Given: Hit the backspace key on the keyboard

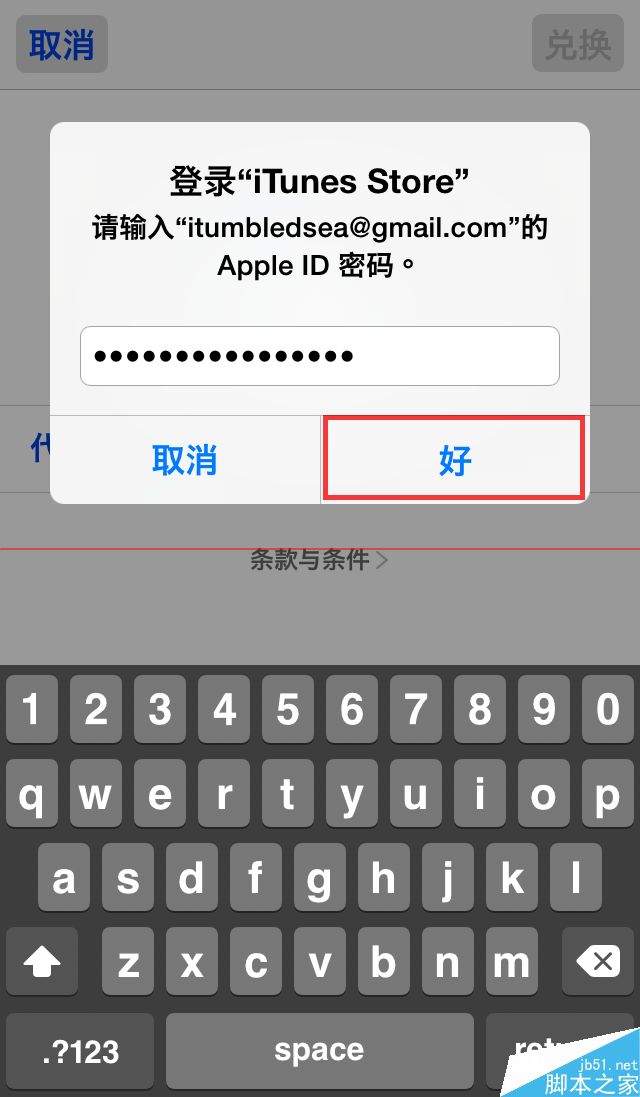Looking at the screenshot, I should point(601,962).
